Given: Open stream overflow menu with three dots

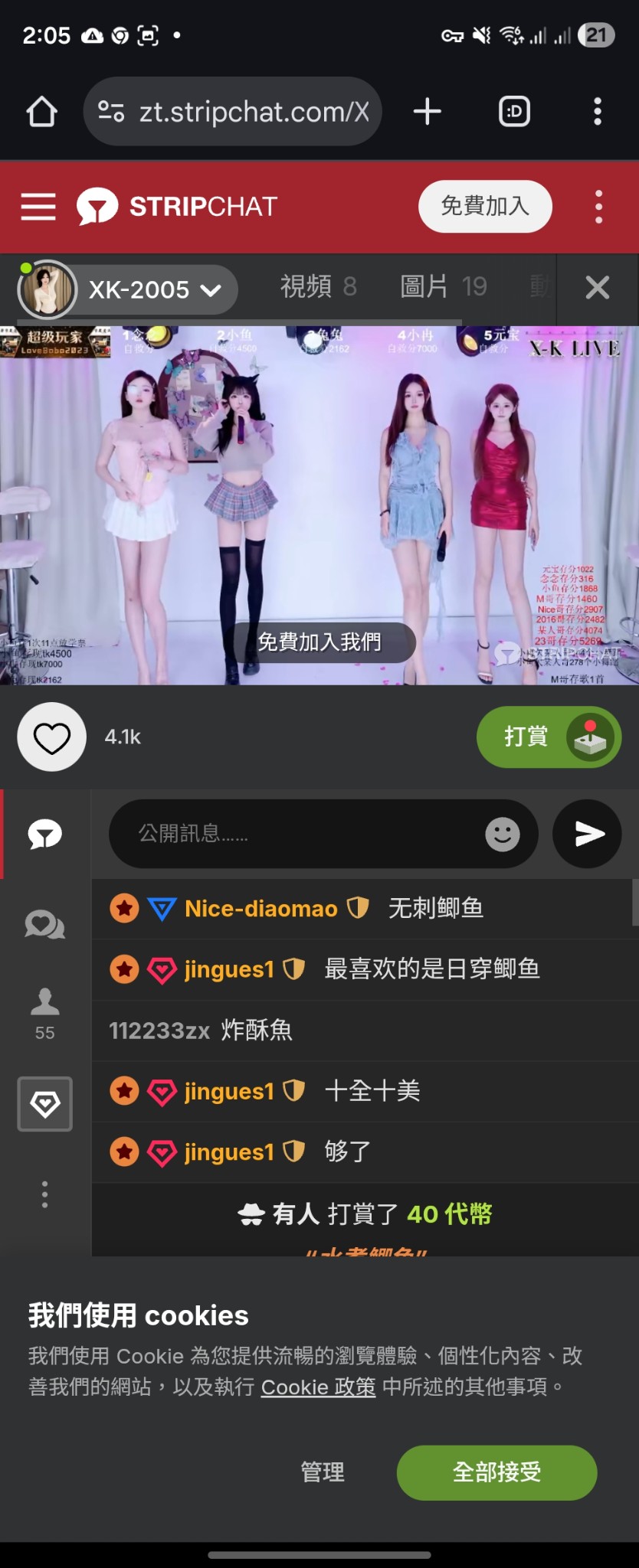Looking at the screenshot, I should [598, 206].
